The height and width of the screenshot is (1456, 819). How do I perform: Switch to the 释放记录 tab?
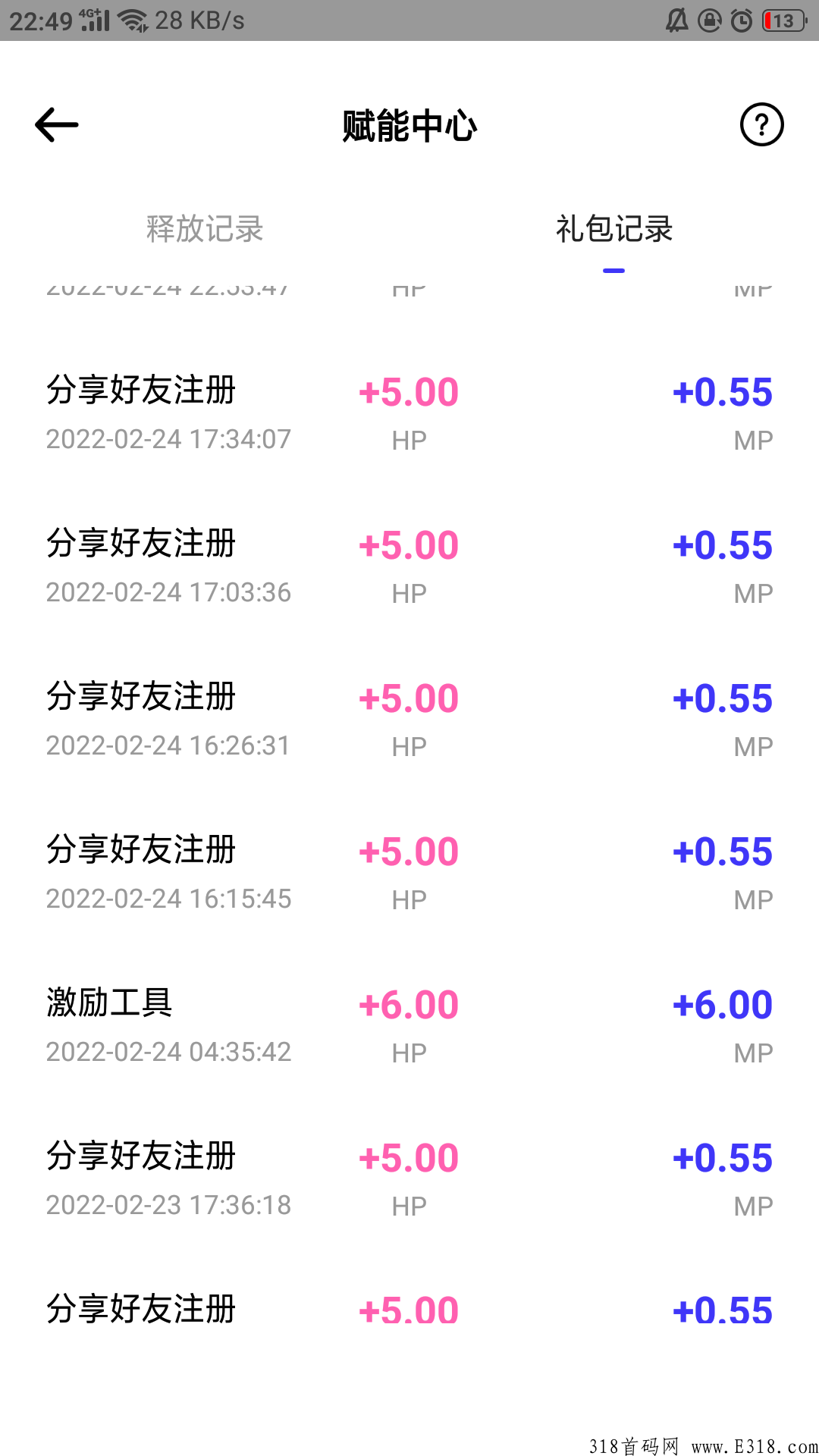pyautogui.click(x=205, y=228)
